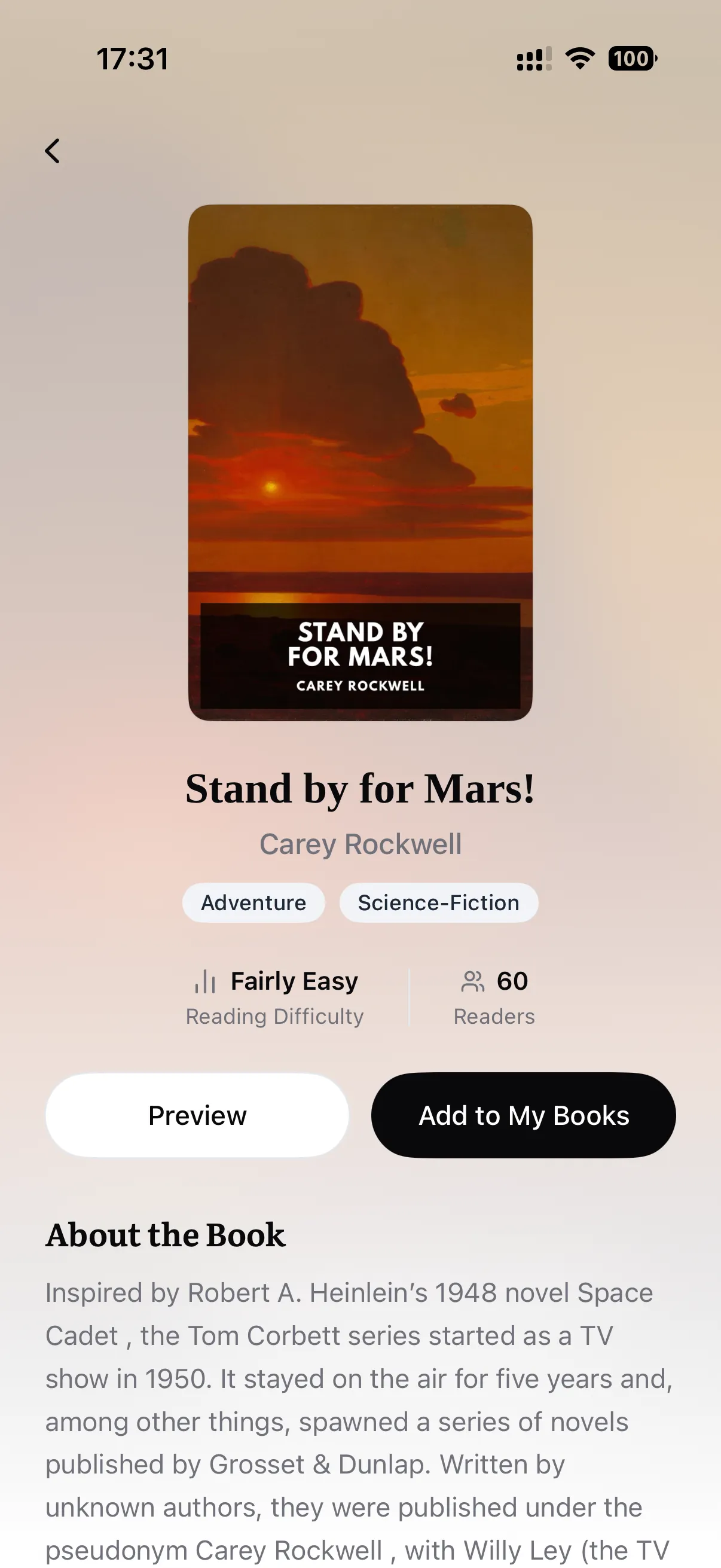721x1568 pixels.
Task: Tap the time display in status bar
Action: 132,58
